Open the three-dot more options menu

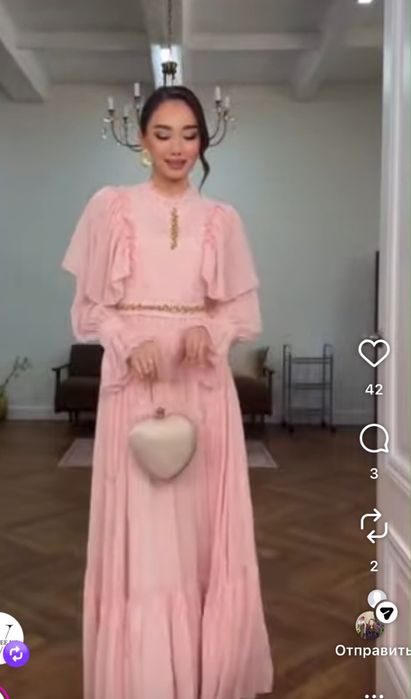[x=374, y=696]
